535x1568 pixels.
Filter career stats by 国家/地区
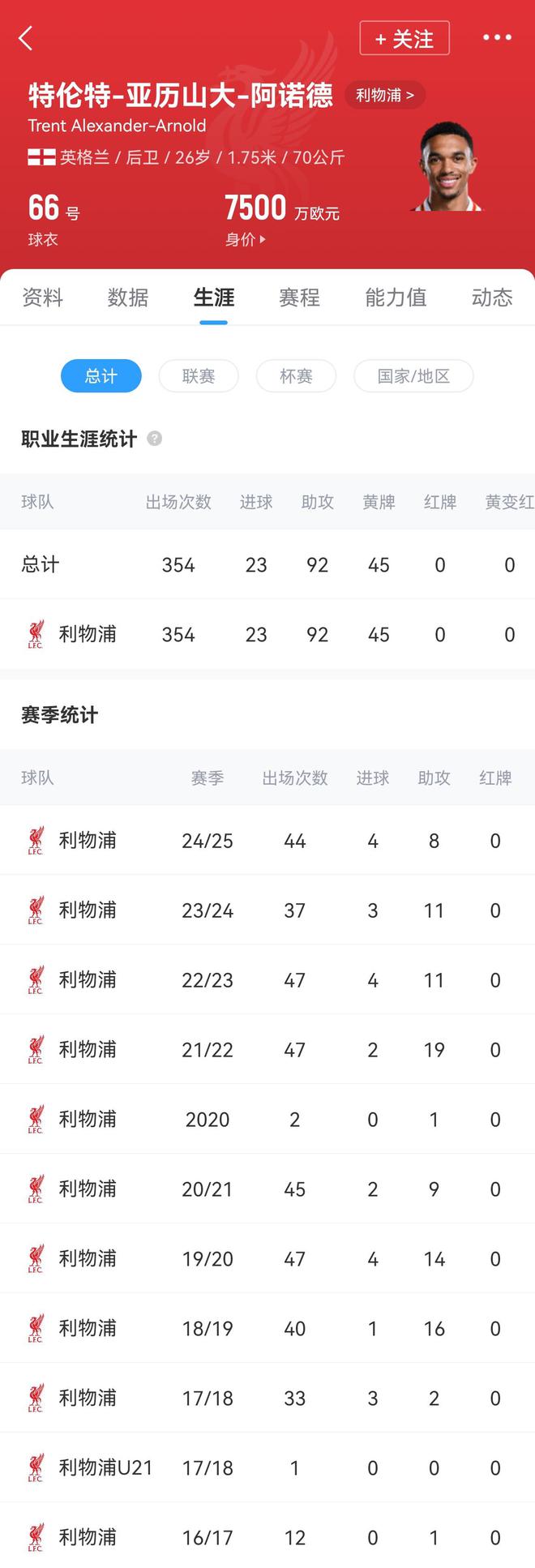click(x=413, y=376)
